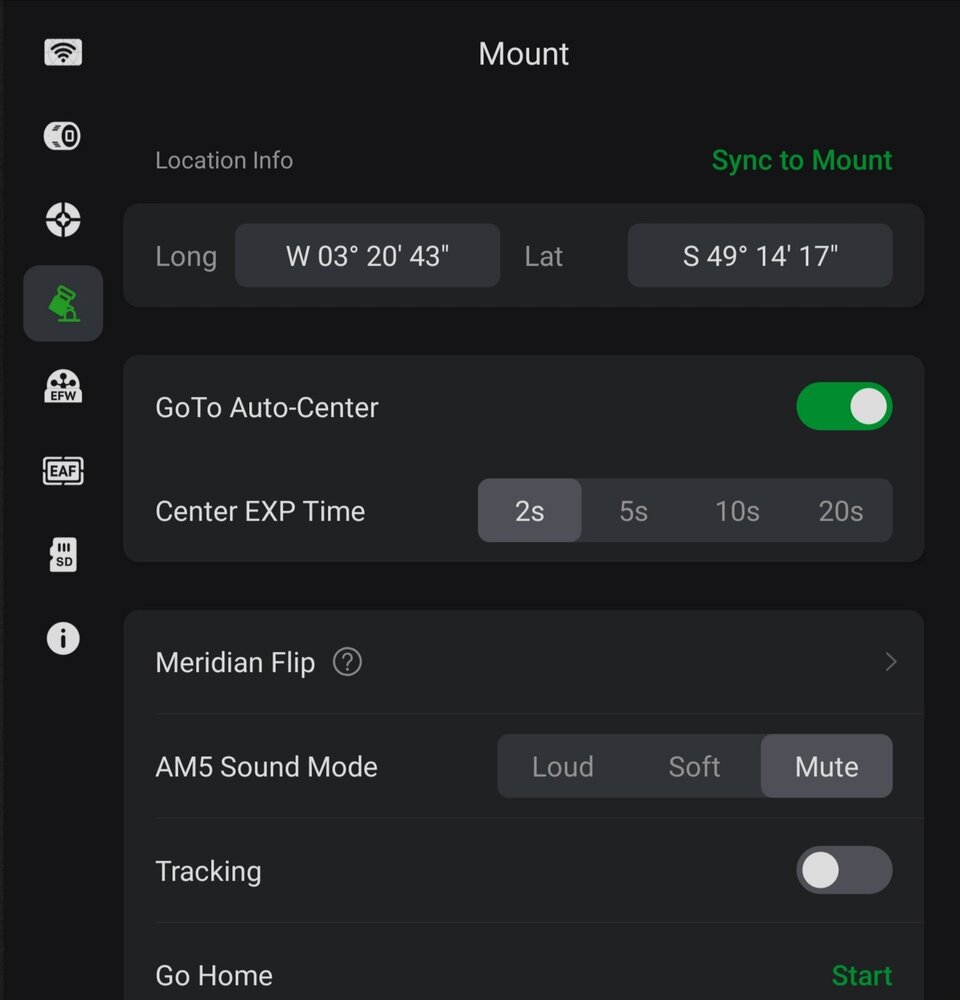Image resolution: width=960 pixels, height=1000 pixels.
Task: Open the Meridian Flip help icon
Action: [347, 662]
